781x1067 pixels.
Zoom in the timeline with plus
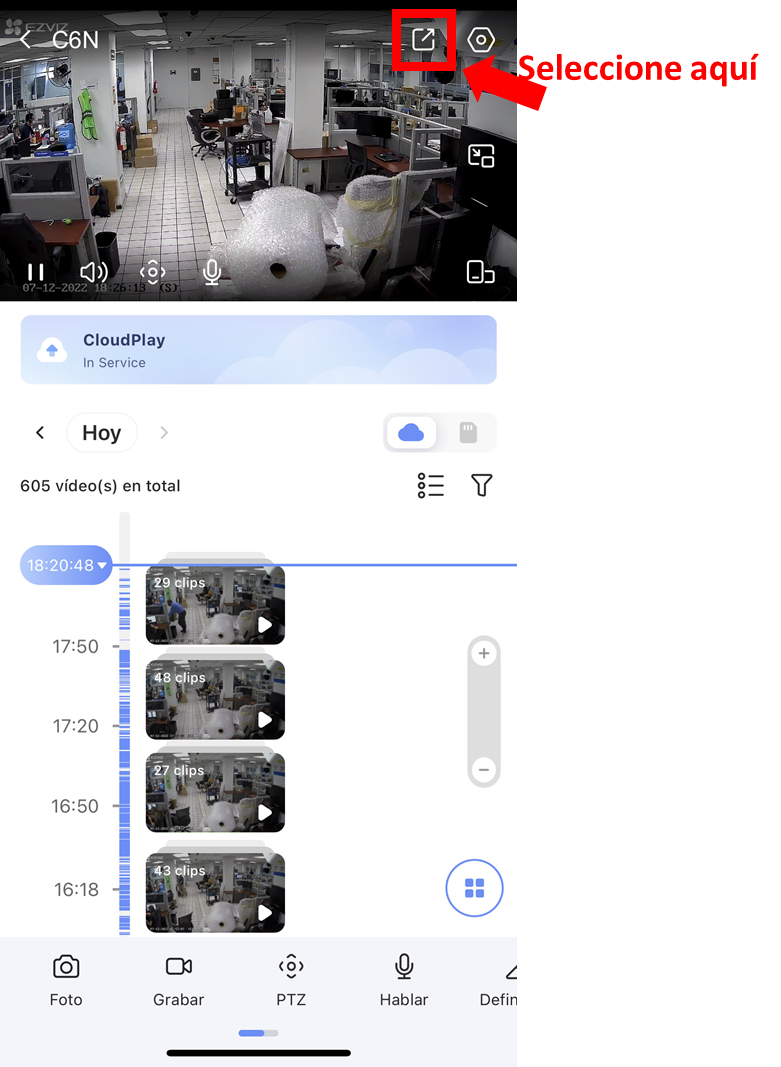click(484, 654)
